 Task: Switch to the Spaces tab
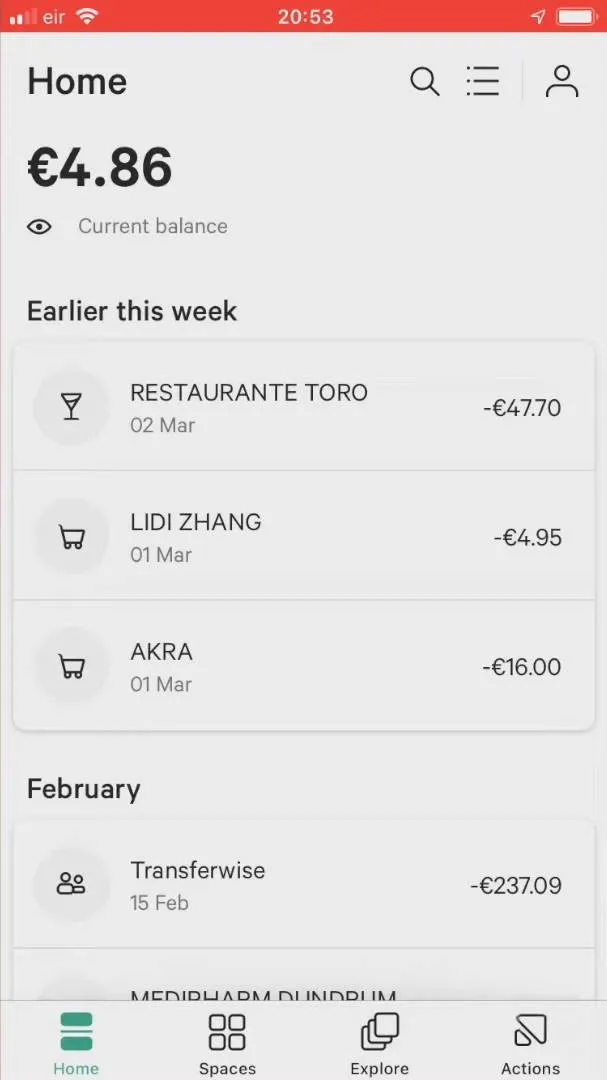click(x=227, y=1043)
